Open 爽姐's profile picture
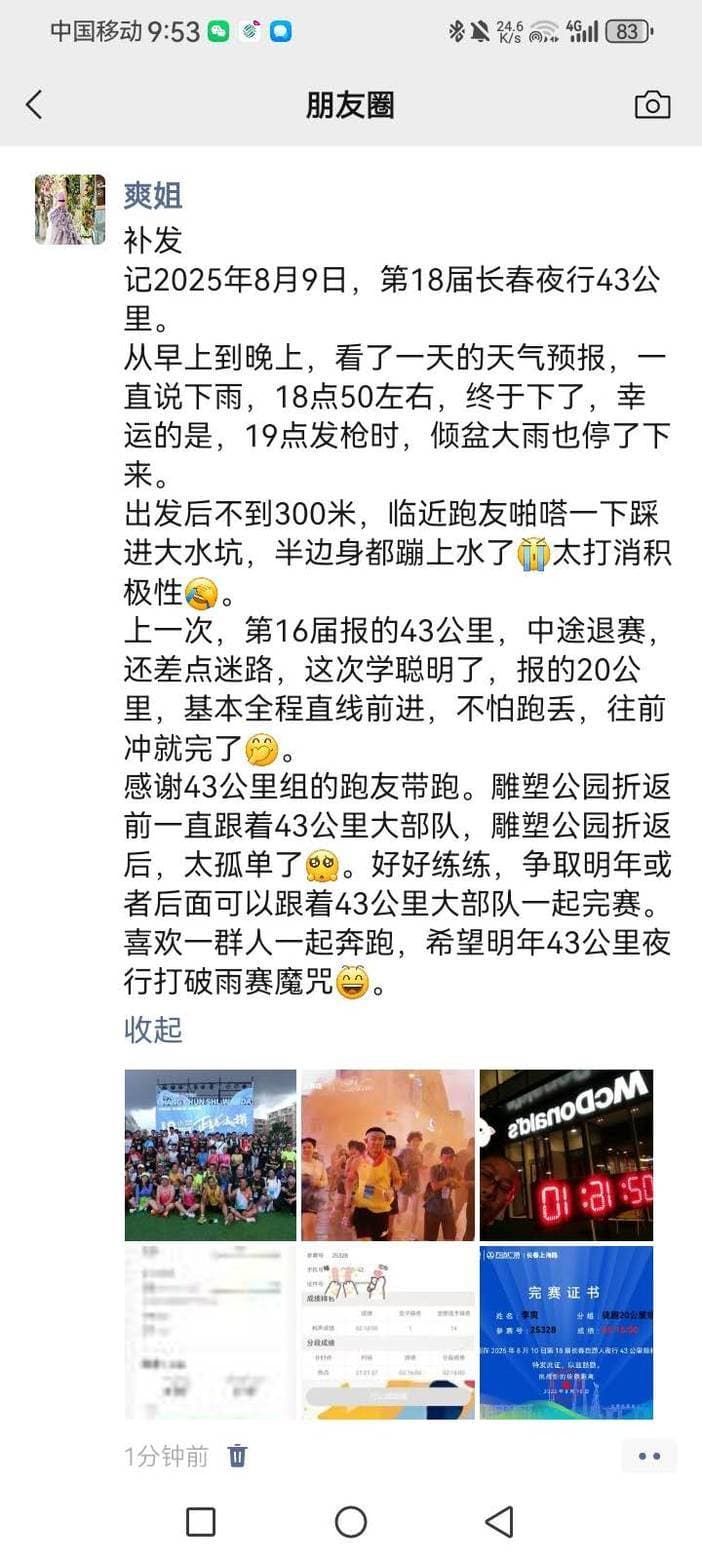This screenshot has height=1560, width=702. point(70,209)
